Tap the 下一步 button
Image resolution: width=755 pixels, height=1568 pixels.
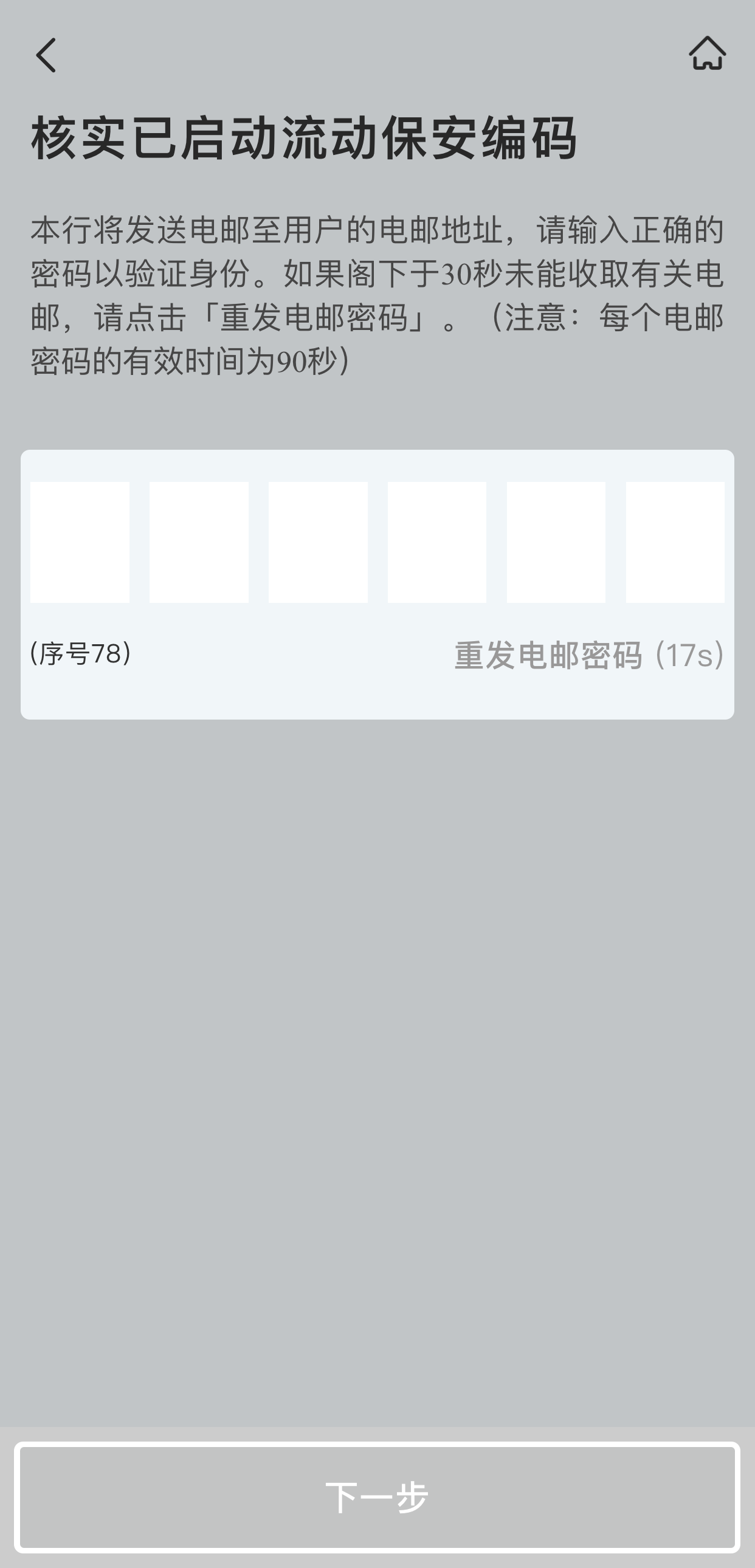tap(377, 1497)
